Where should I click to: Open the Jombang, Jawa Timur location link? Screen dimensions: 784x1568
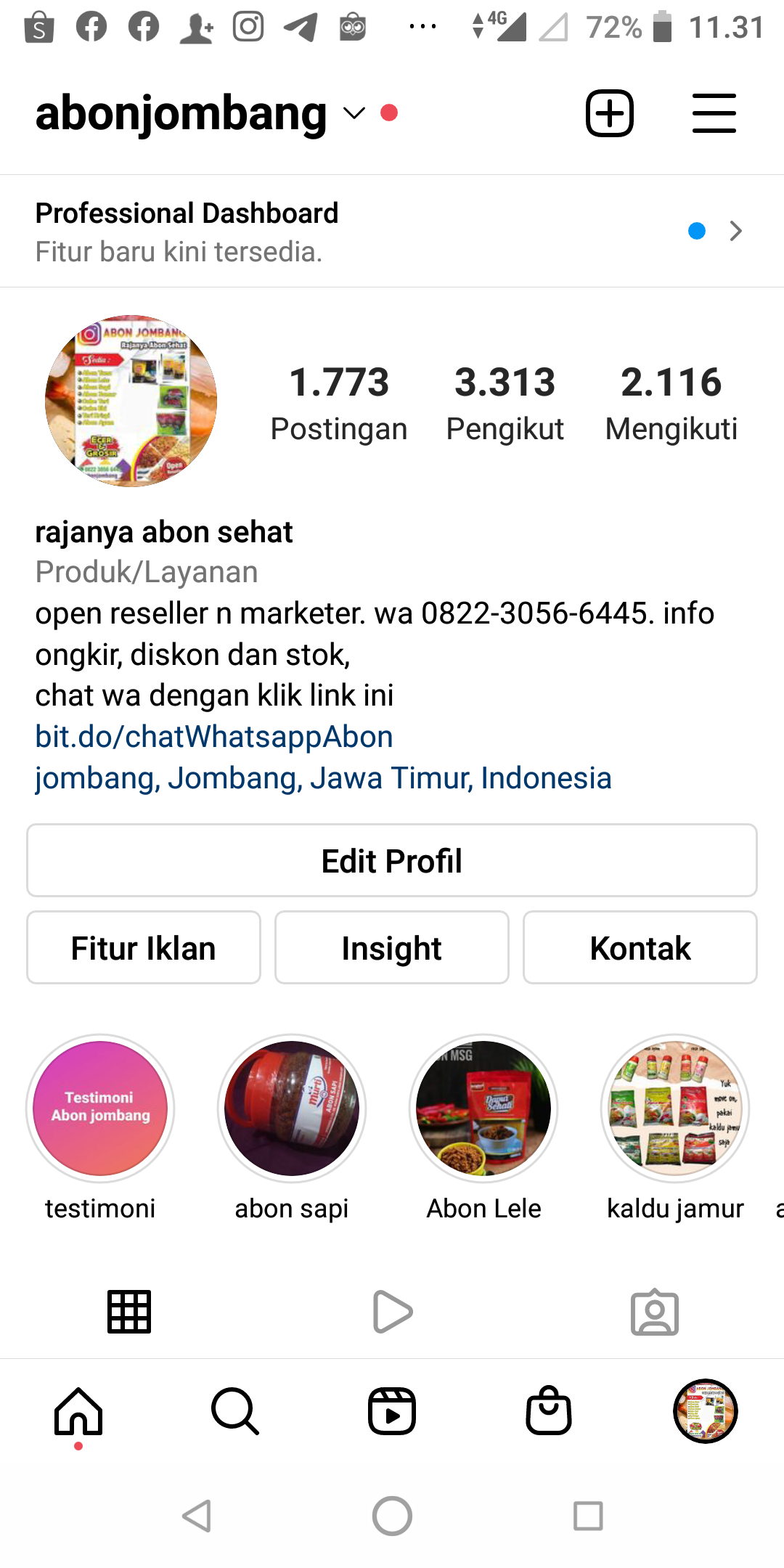click(323, 778)
